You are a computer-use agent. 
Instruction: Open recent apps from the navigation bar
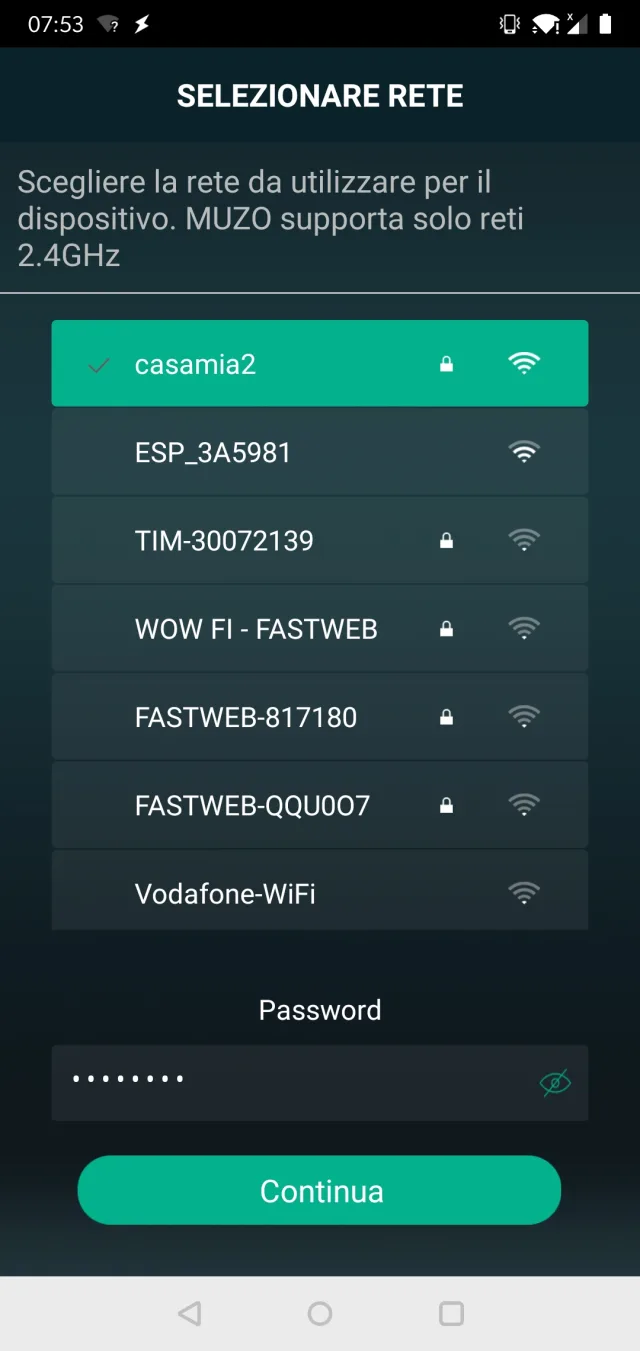tap(452, 1313)
